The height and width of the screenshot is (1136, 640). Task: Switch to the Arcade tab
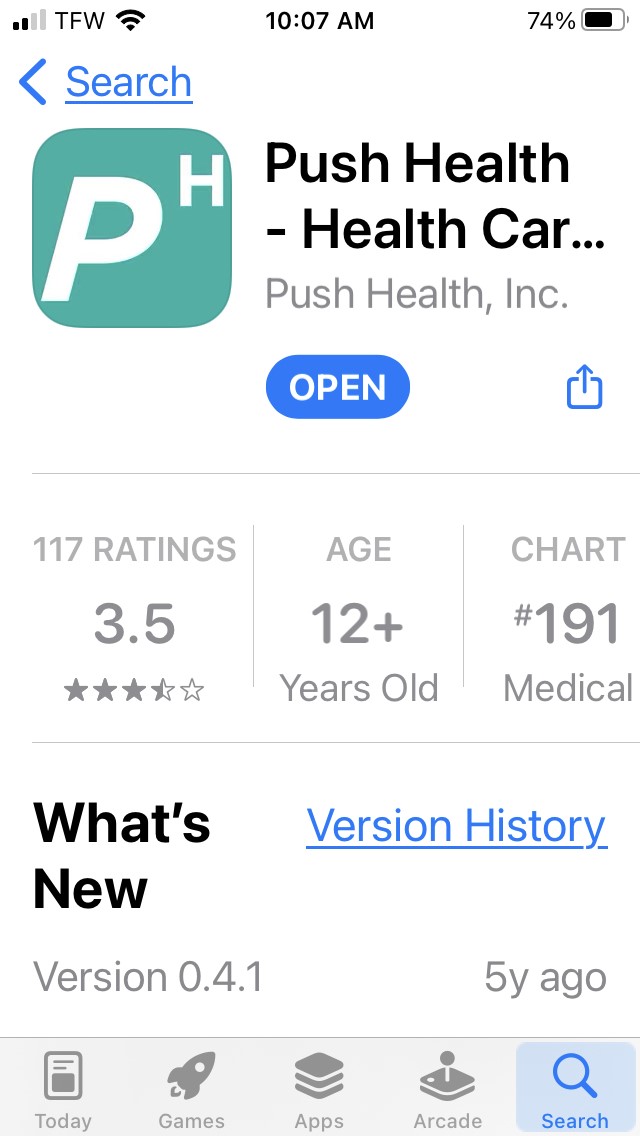click(447, 1090)
